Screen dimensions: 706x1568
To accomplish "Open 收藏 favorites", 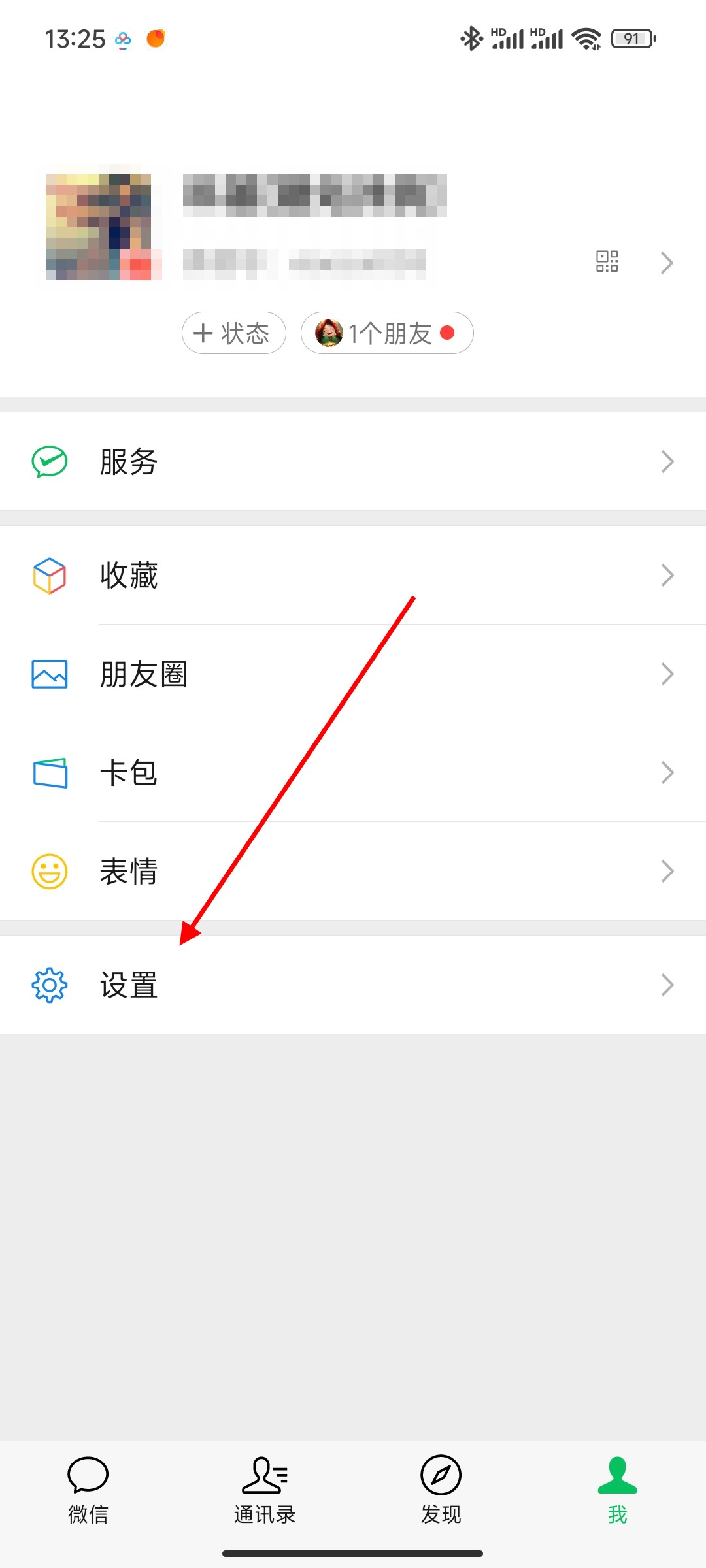I will [x=353, y=576].
